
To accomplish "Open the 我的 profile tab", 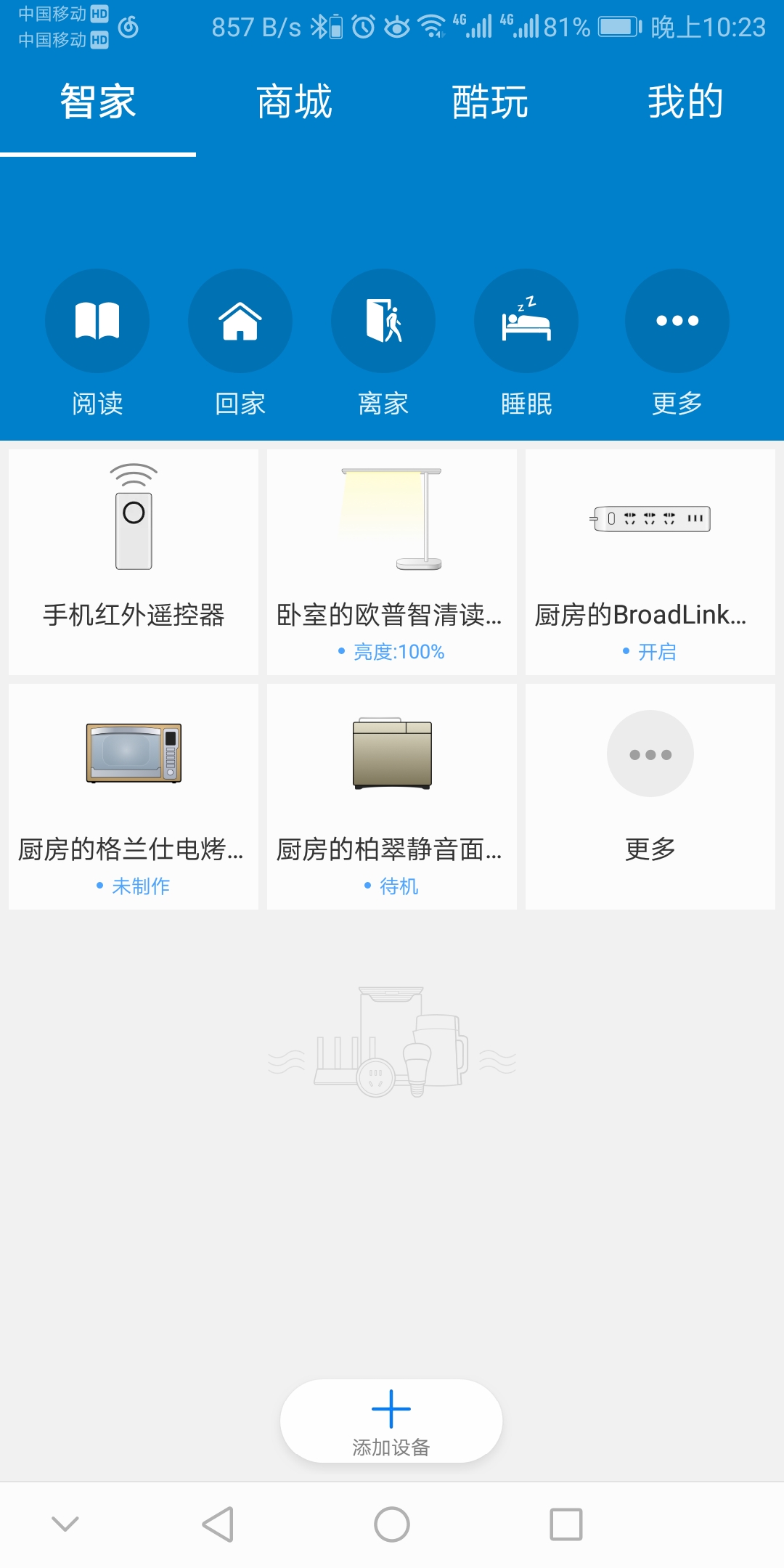I will tap(685, 102).
